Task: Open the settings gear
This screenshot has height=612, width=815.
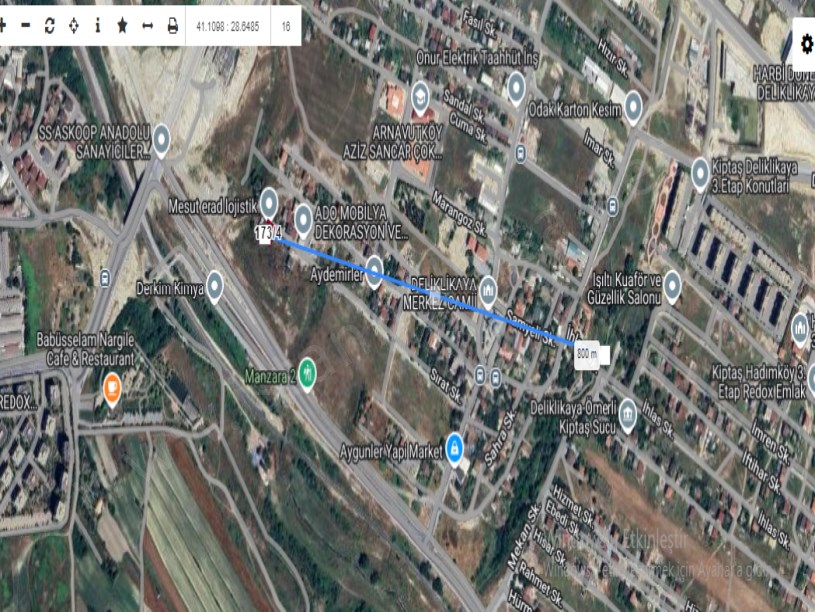Action: pos(807,44)
